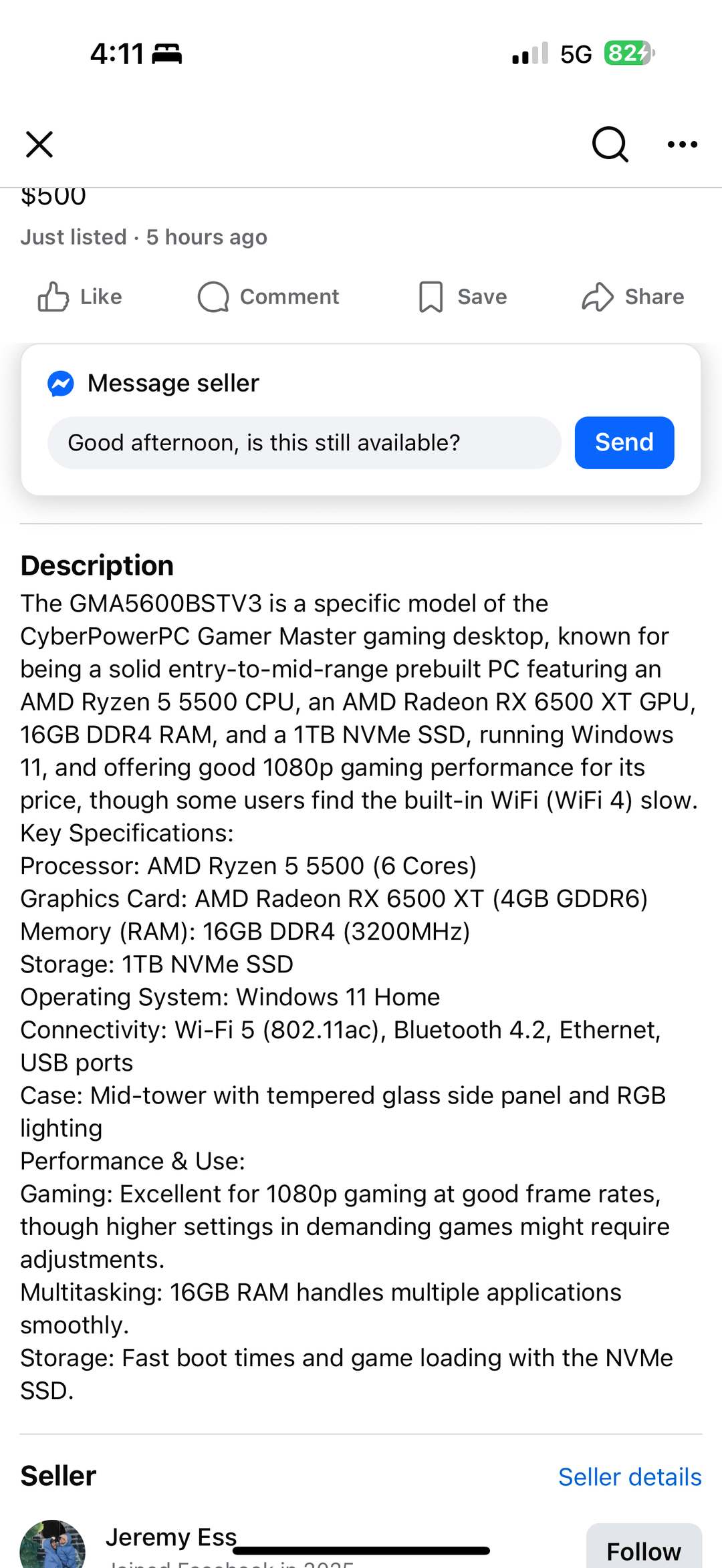Like this listing

tap(80, 297)
